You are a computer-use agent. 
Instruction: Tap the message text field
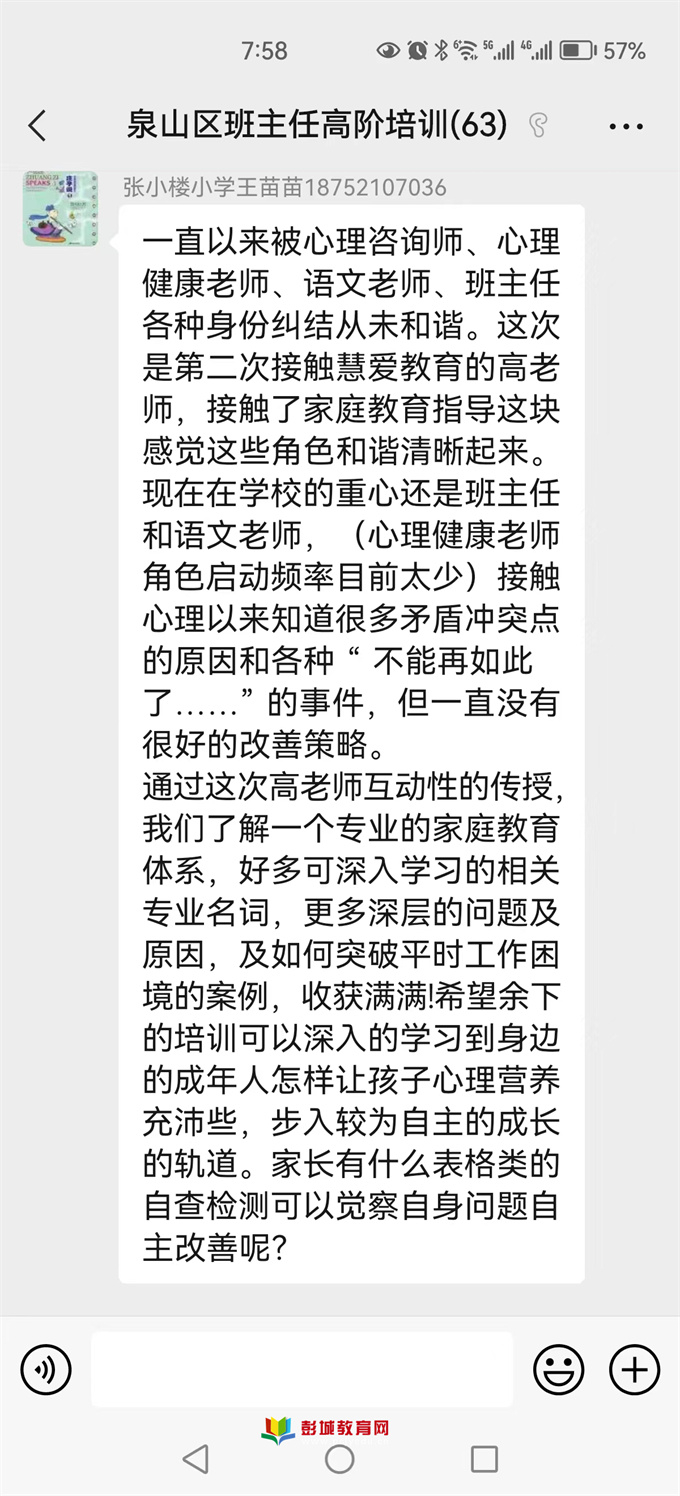point(301,1369)
